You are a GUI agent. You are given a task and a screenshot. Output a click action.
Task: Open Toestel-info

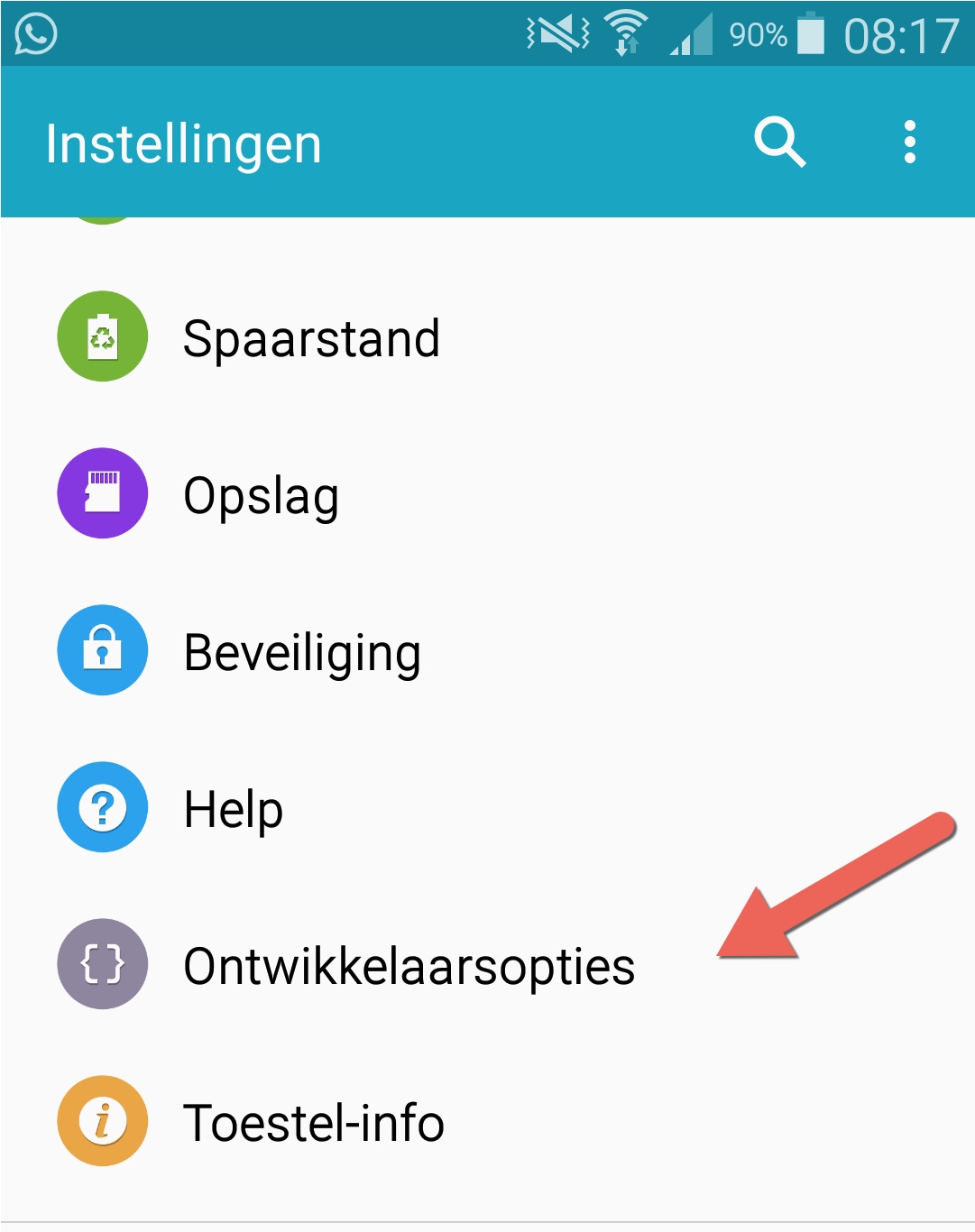pyautogui.click(x=313, y=1123)
